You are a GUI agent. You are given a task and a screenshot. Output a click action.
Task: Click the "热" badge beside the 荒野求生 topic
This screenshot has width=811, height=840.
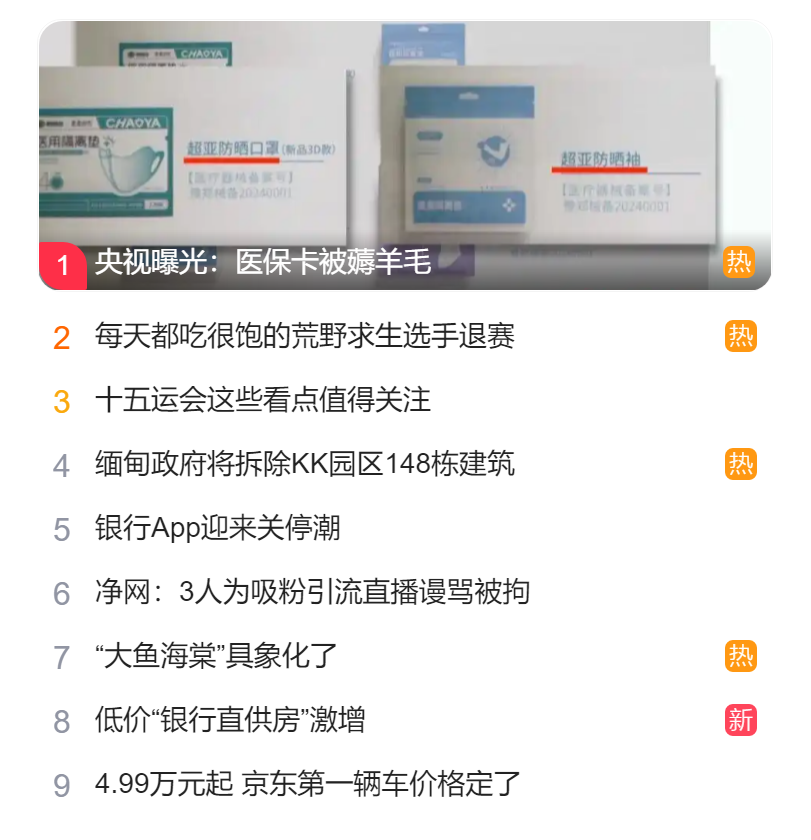point(742,338)
